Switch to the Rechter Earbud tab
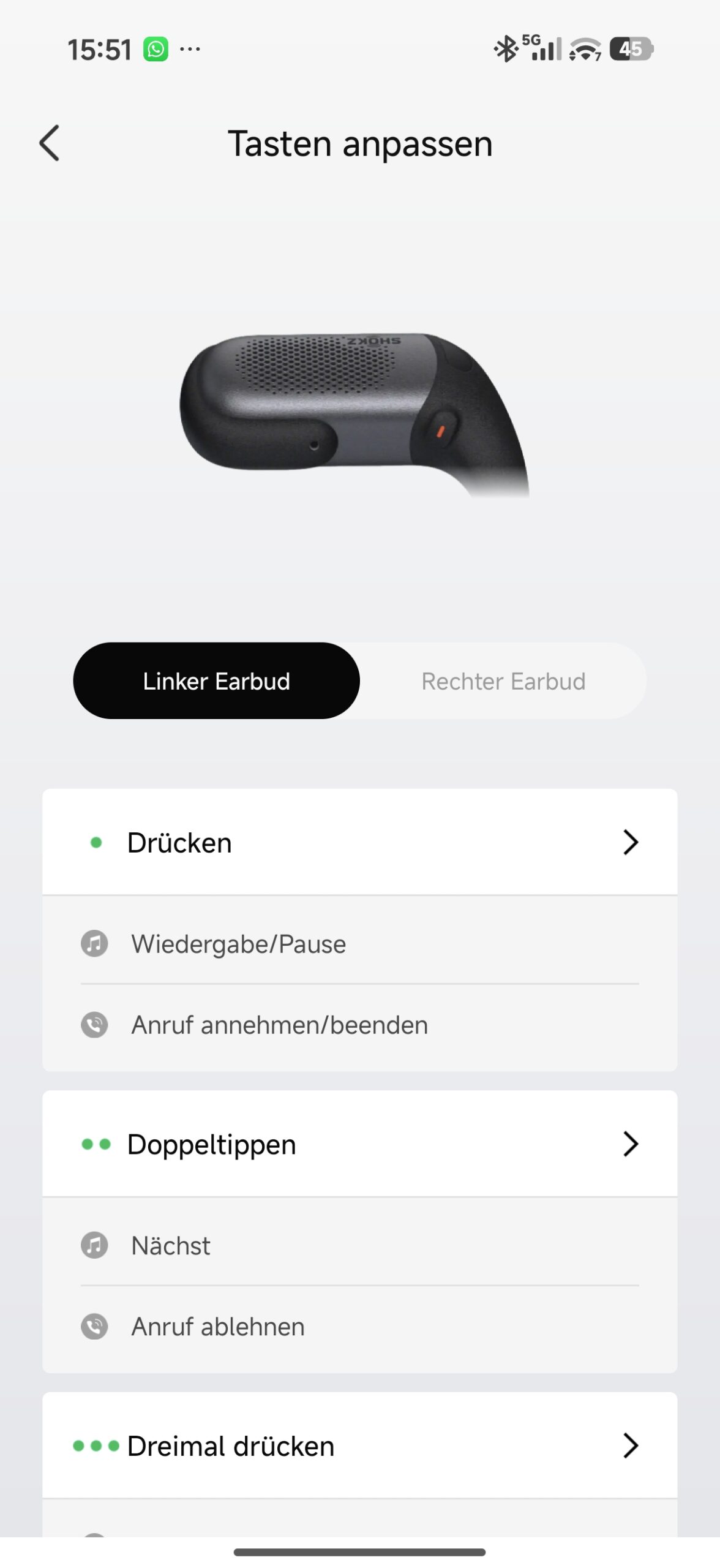 (x=503, y=681)
